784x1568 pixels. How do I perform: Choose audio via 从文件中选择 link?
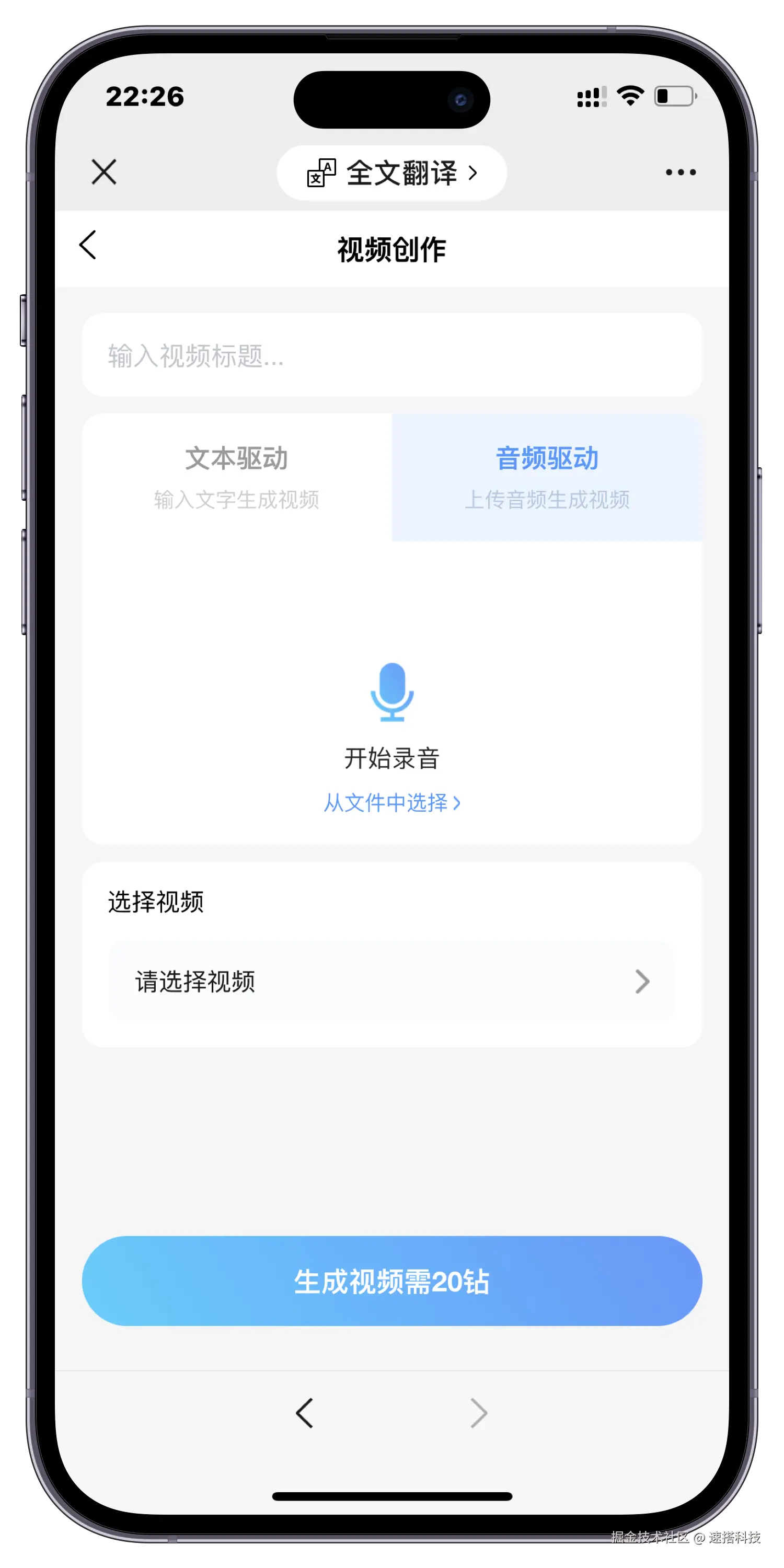(x=392, y=803)
